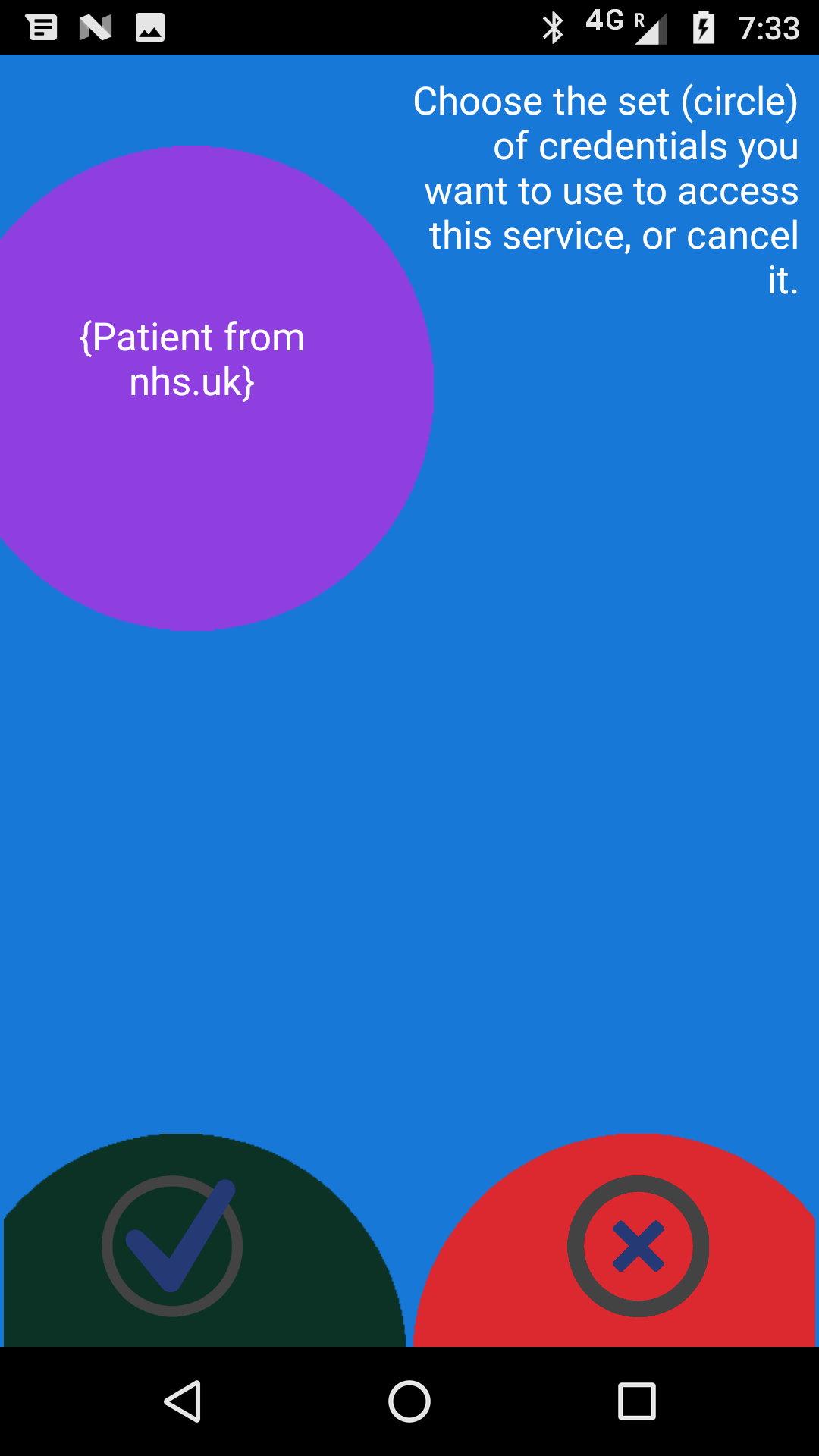Cancel using the red X button
Image resolution: width=819 pixels, height=1456 pixels.
coord(638,1246)
